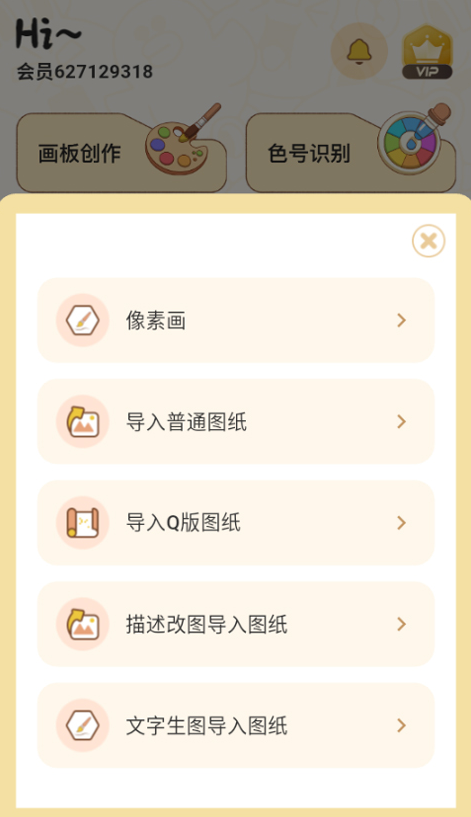Open 画板创作 card
Image resolution: width=471 pixels, height=817 pixels.
[122, 150]
